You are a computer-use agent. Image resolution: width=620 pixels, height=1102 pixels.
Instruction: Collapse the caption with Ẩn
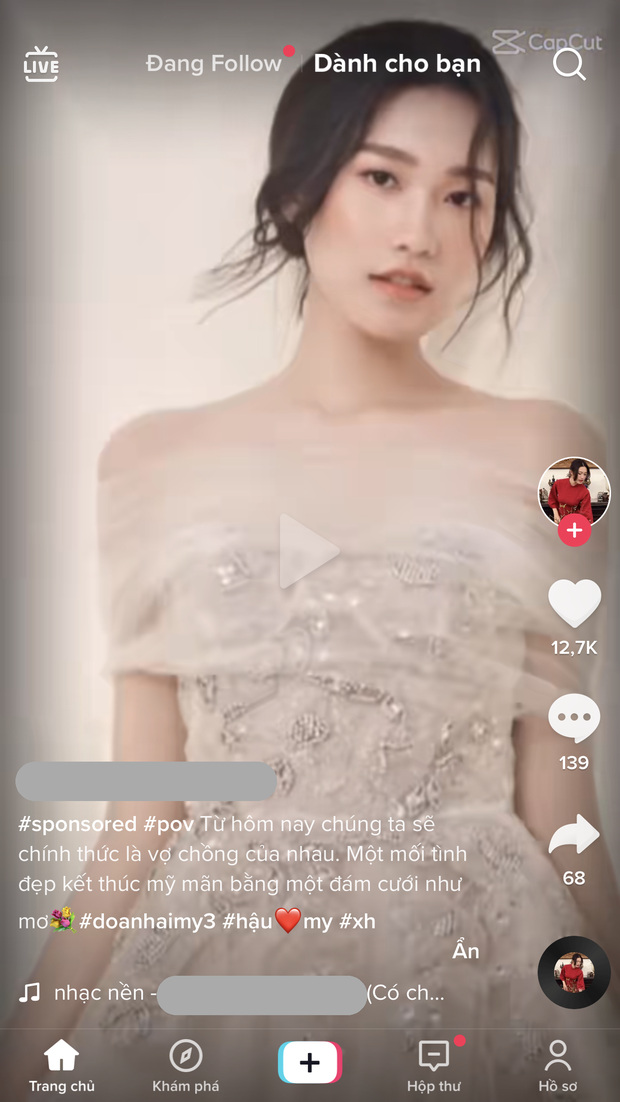coord(465,951)
